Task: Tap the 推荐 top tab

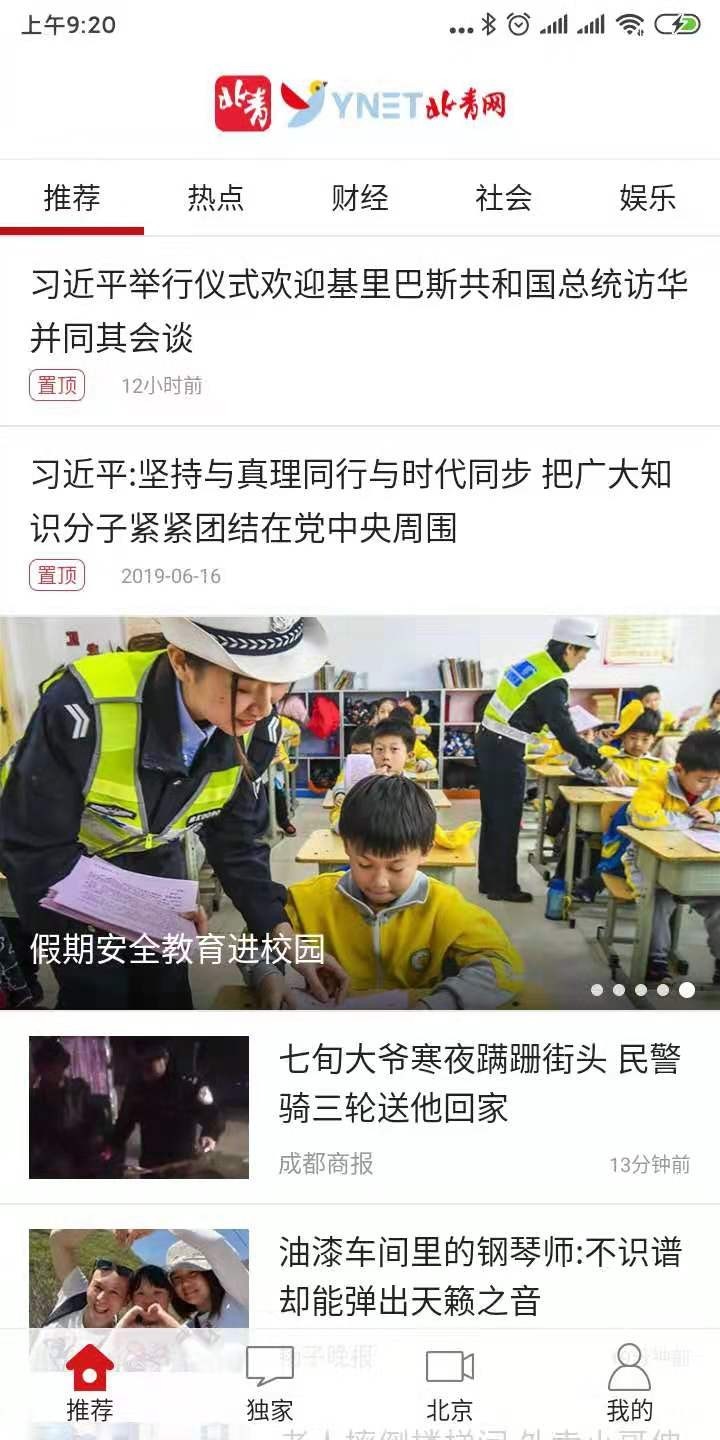Action: (72, 198)
